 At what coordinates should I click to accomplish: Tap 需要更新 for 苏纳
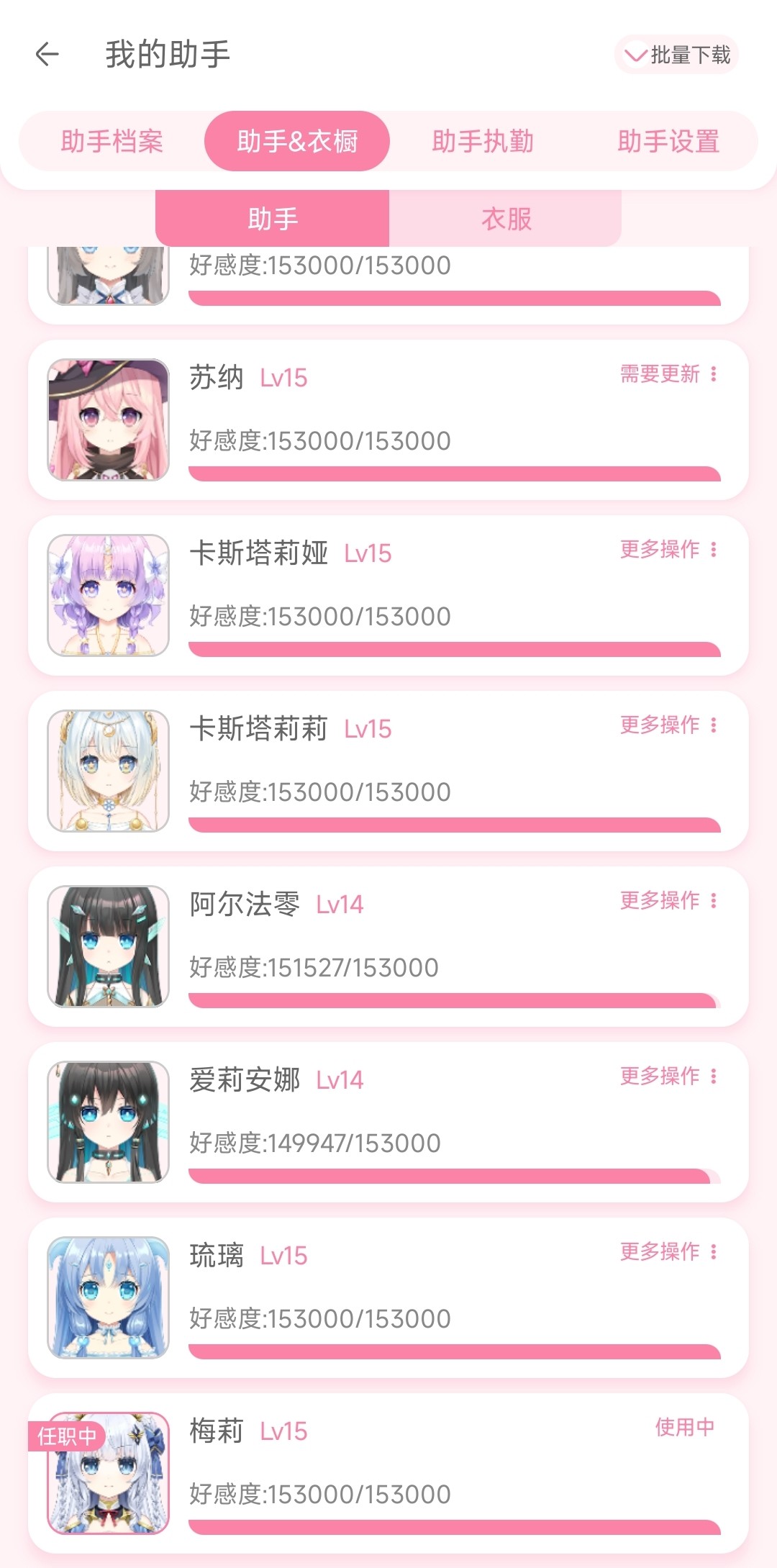pyautogui.click(x=668, y=374)
